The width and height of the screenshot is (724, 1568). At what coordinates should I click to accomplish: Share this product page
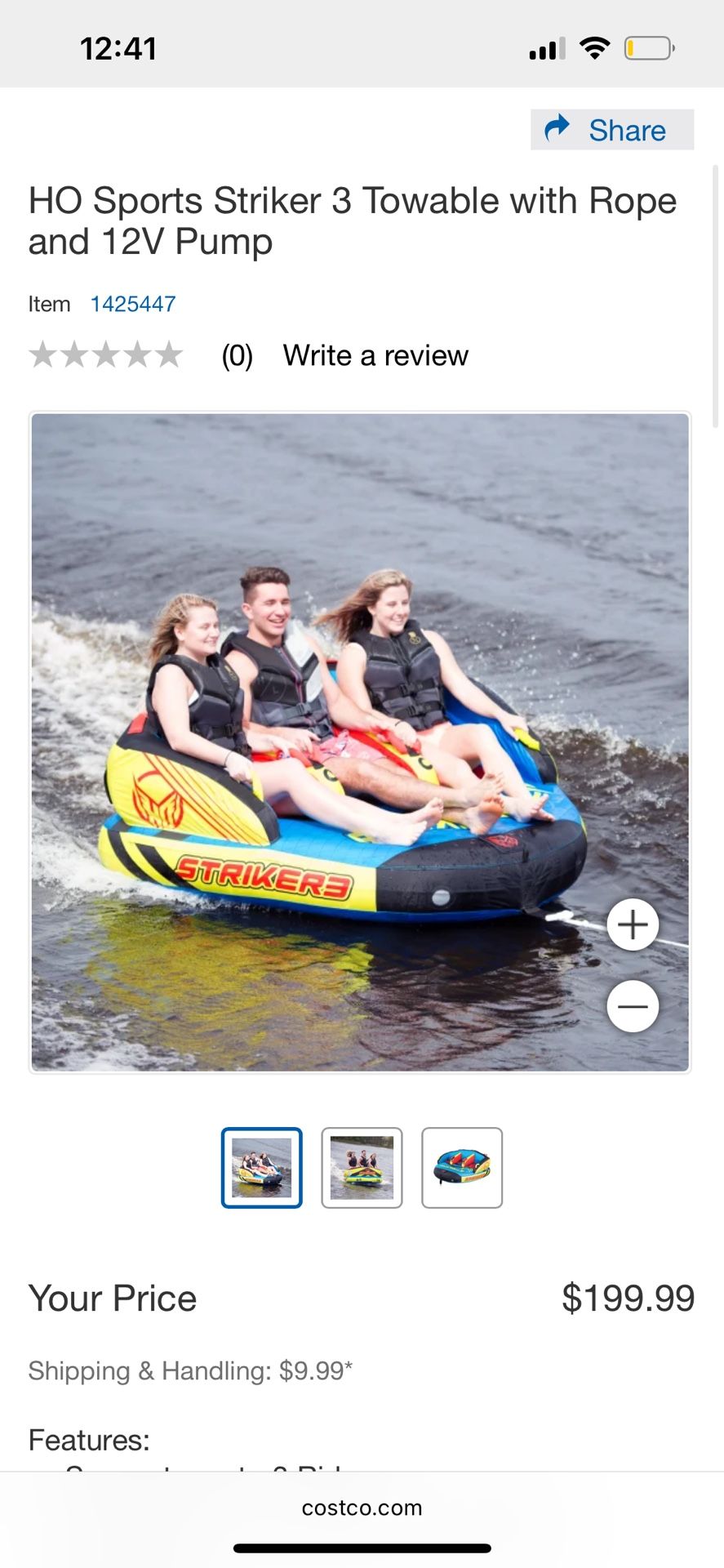click(x=612, y=130)
